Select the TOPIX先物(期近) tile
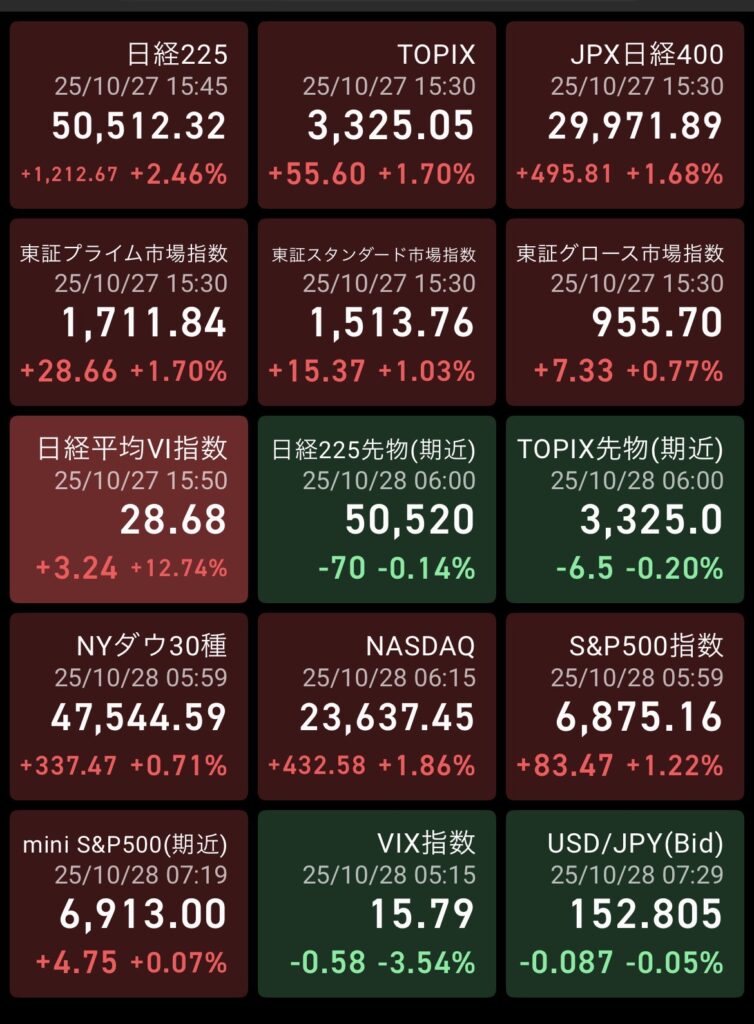The width and height of the screenshot is (754, 1024). 625,509
